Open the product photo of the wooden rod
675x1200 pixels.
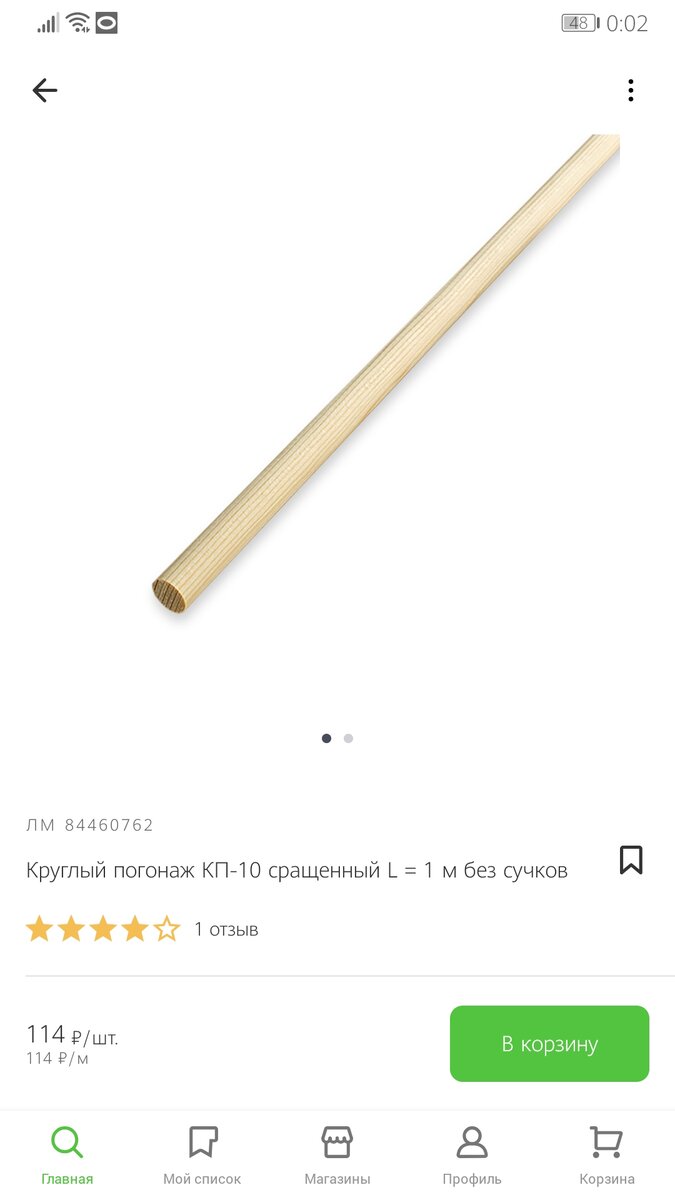386,374
